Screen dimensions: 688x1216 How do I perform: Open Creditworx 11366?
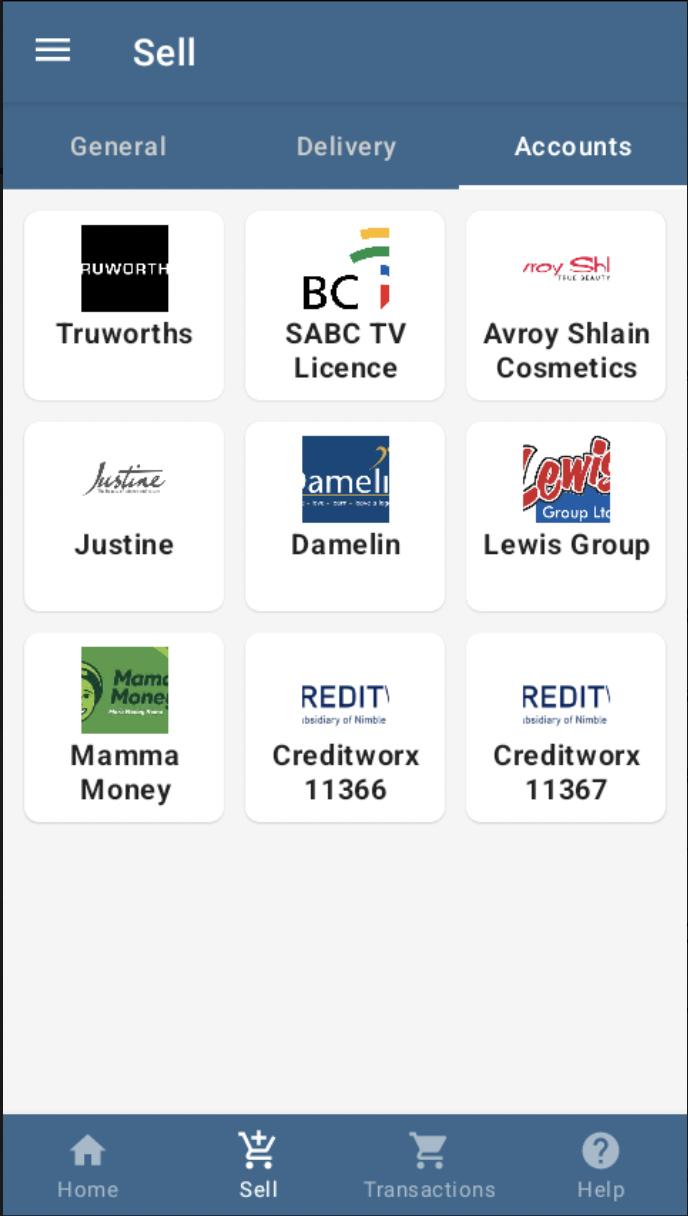[345, 727]
